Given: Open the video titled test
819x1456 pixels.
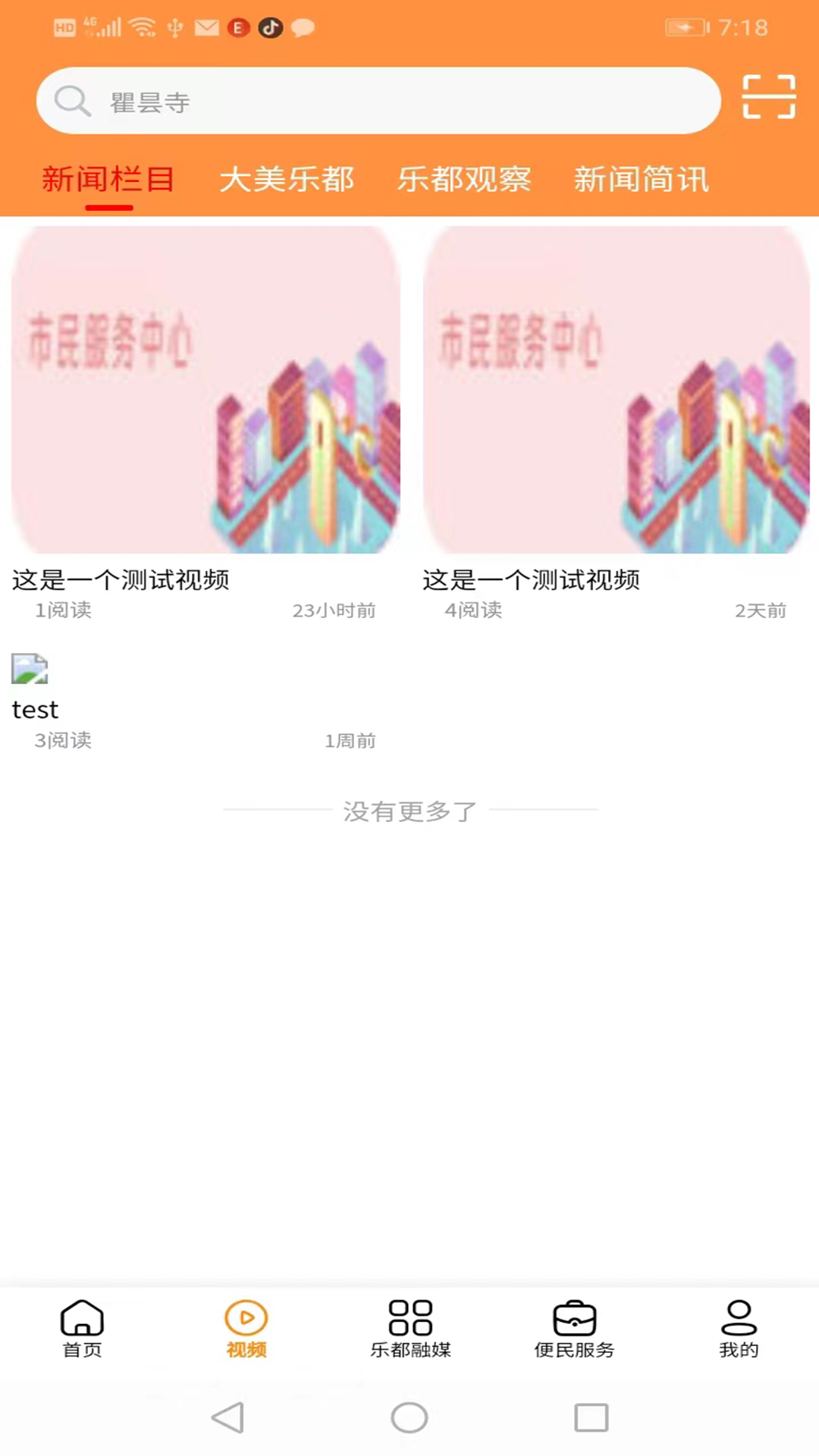Looking at the screenshot, I should (x=33, y=709).
